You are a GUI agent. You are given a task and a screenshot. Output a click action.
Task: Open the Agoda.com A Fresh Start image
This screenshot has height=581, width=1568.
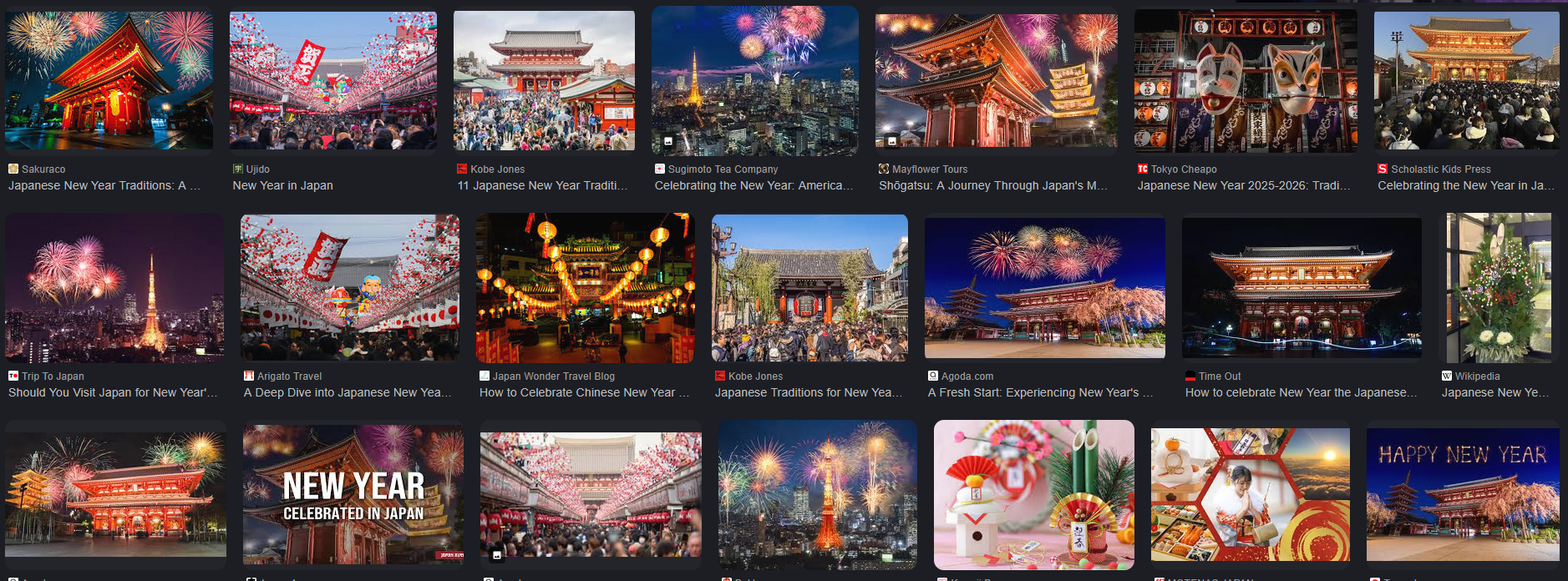pyautogui.click(x=1044, y=288)
